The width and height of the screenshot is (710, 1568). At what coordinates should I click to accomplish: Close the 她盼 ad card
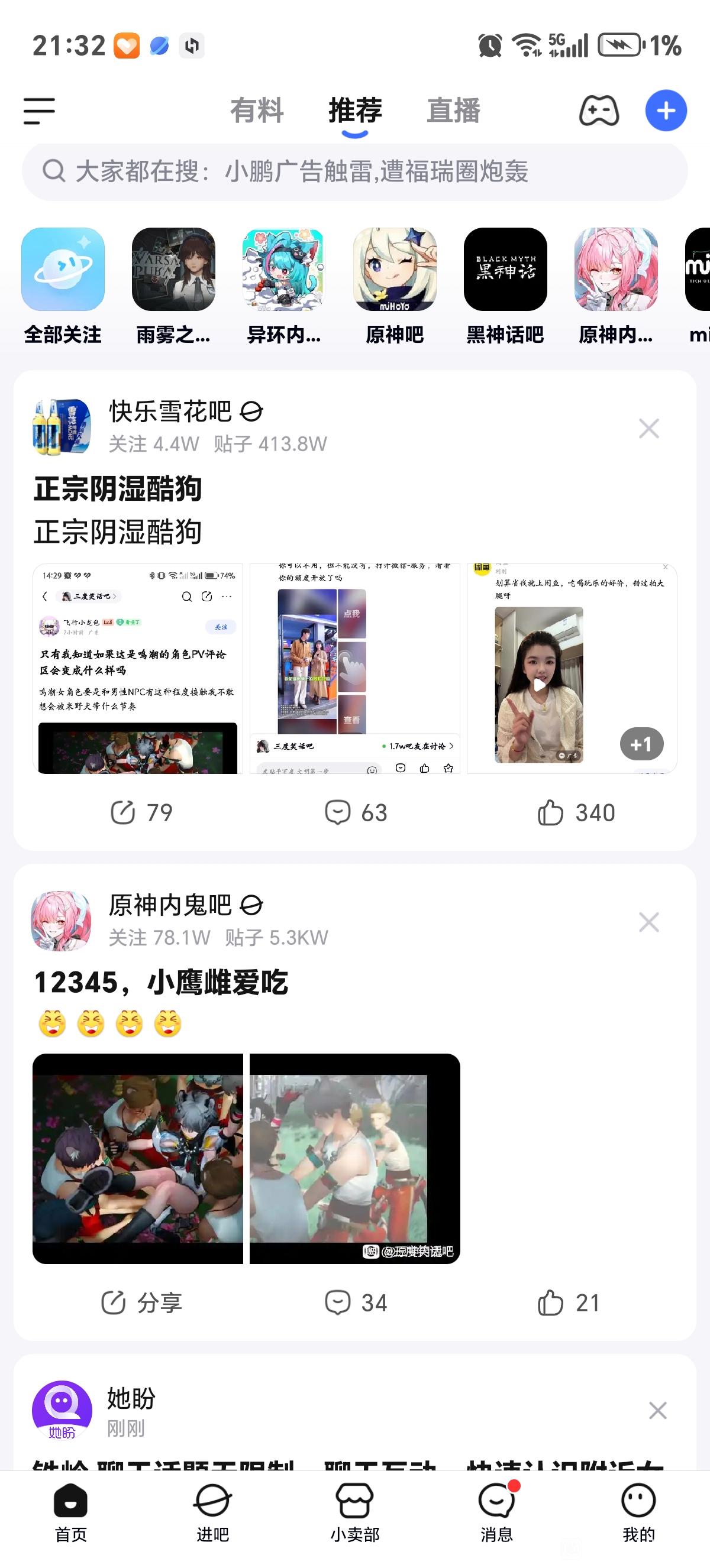657,1410
